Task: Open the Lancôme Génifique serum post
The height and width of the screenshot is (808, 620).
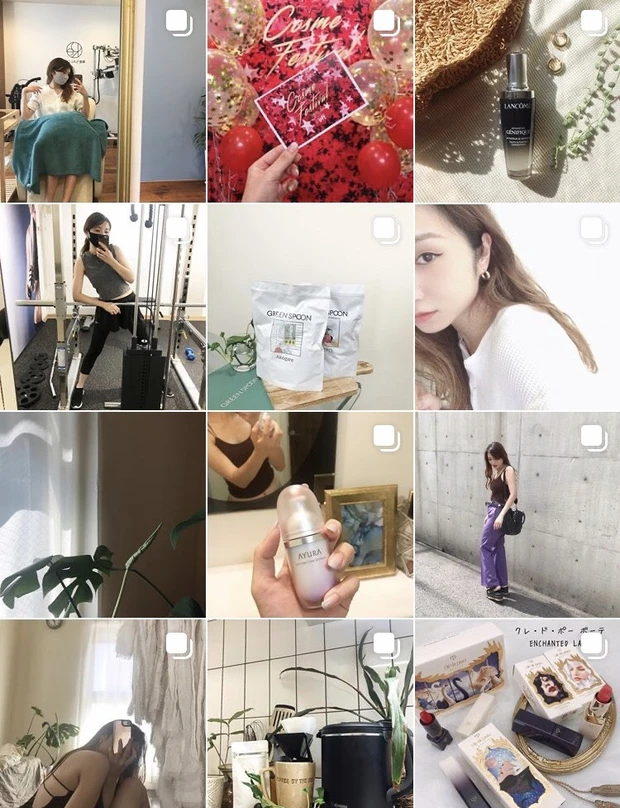Action: [517, 101]
